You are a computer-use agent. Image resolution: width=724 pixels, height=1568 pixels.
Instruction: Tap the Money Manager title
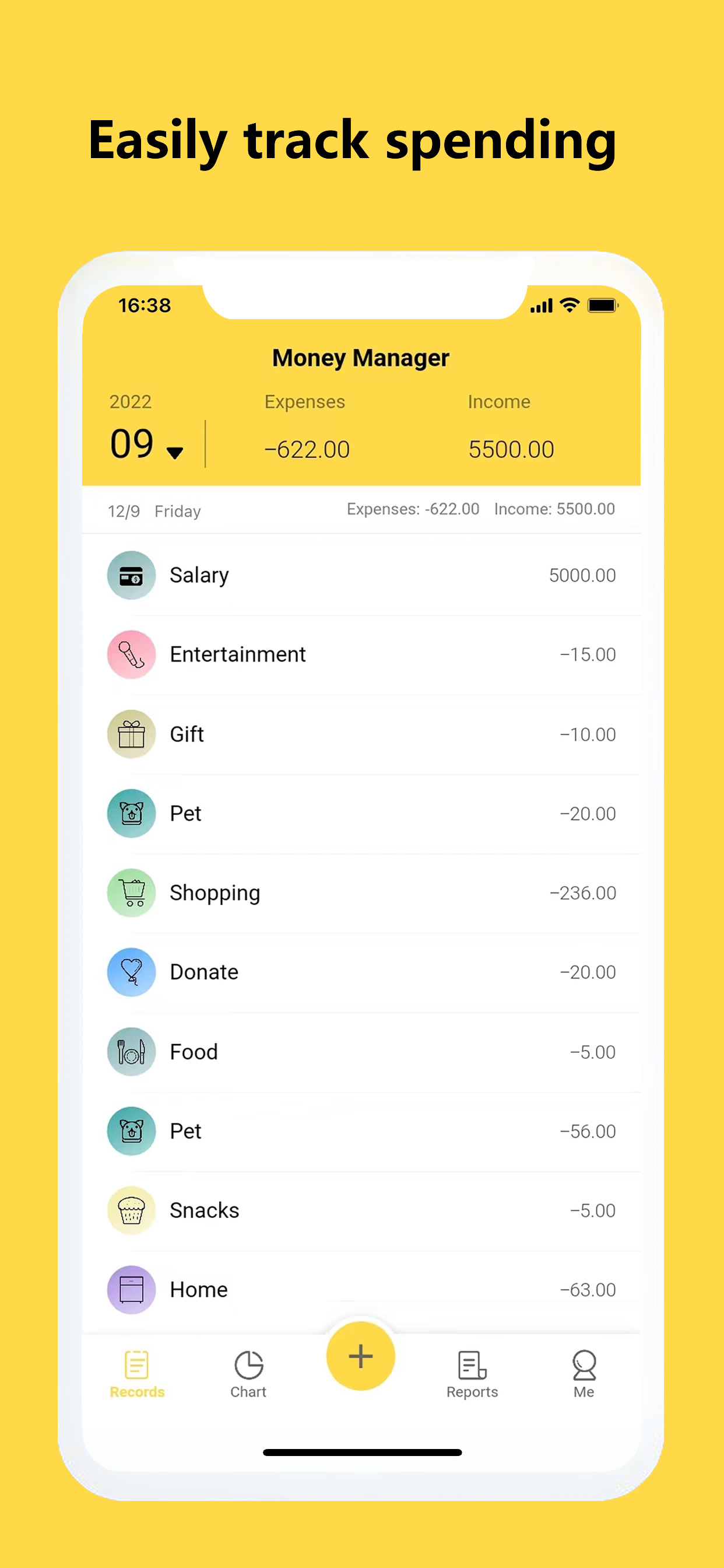(360, 358)
